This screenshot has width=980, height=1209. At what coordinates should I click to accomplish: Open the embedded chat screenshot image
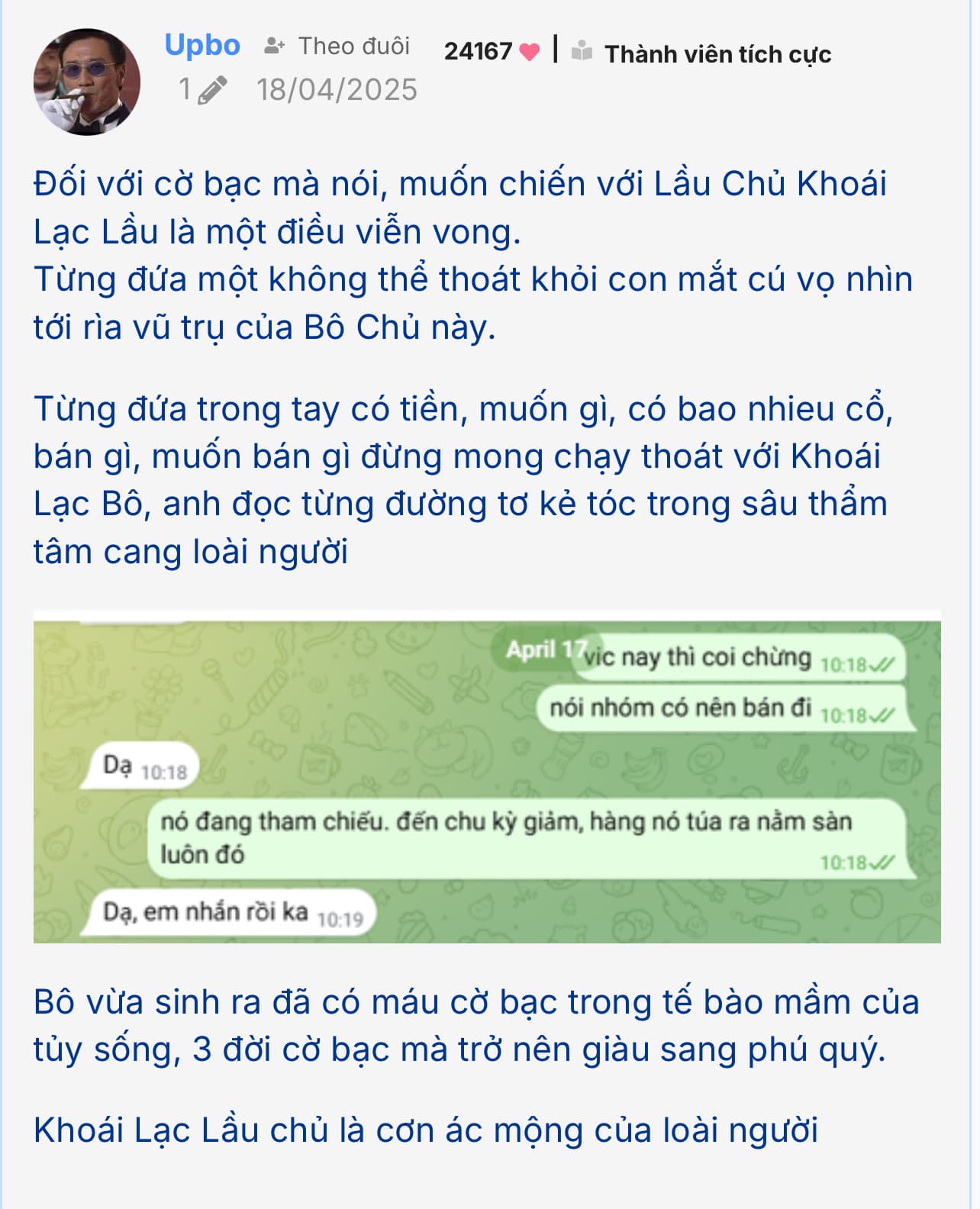pyautogui.click(x=487, y=777)
